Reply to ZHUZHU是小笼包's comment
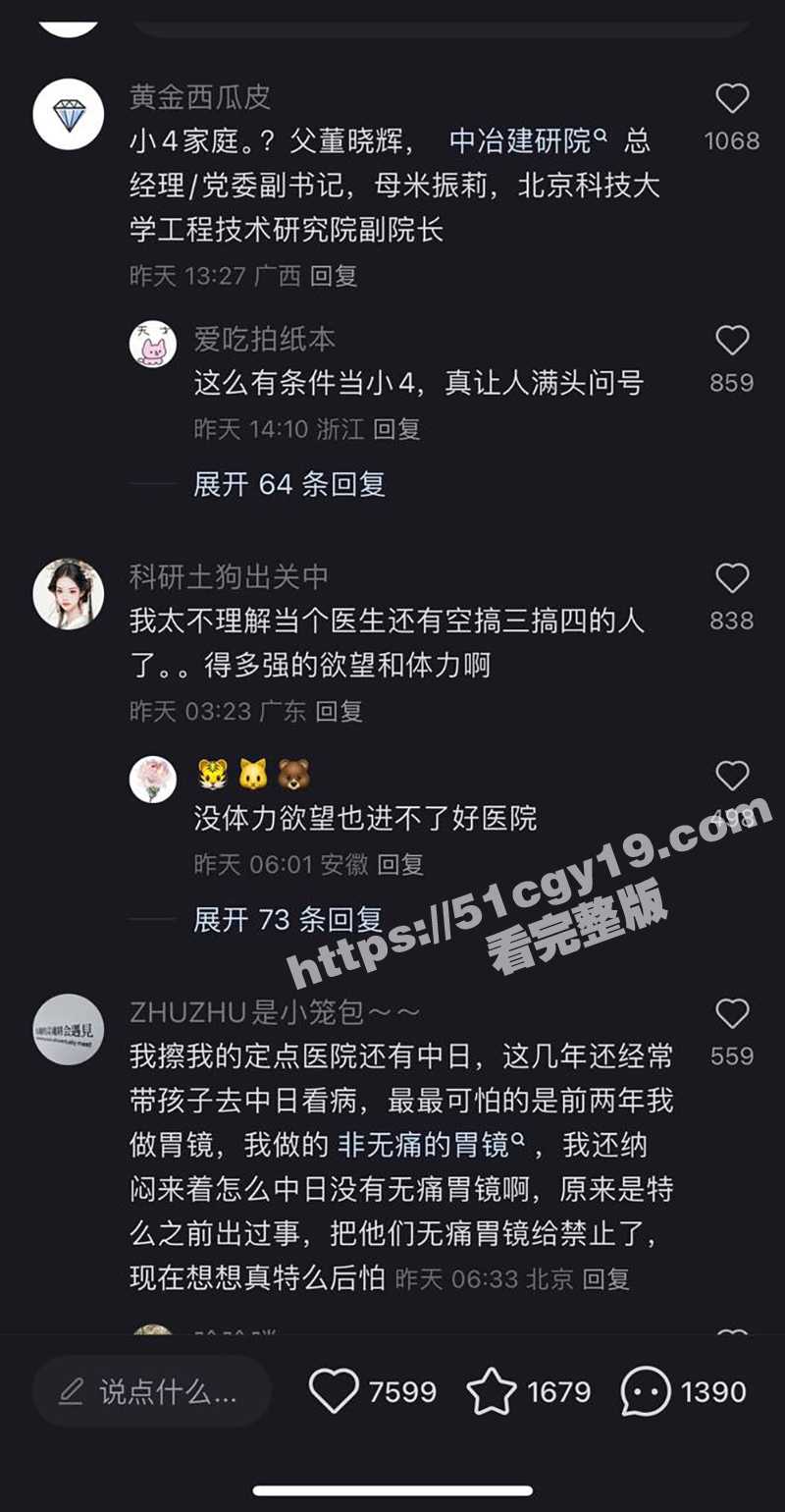785x1512 pixels. tap(605, 1278)
